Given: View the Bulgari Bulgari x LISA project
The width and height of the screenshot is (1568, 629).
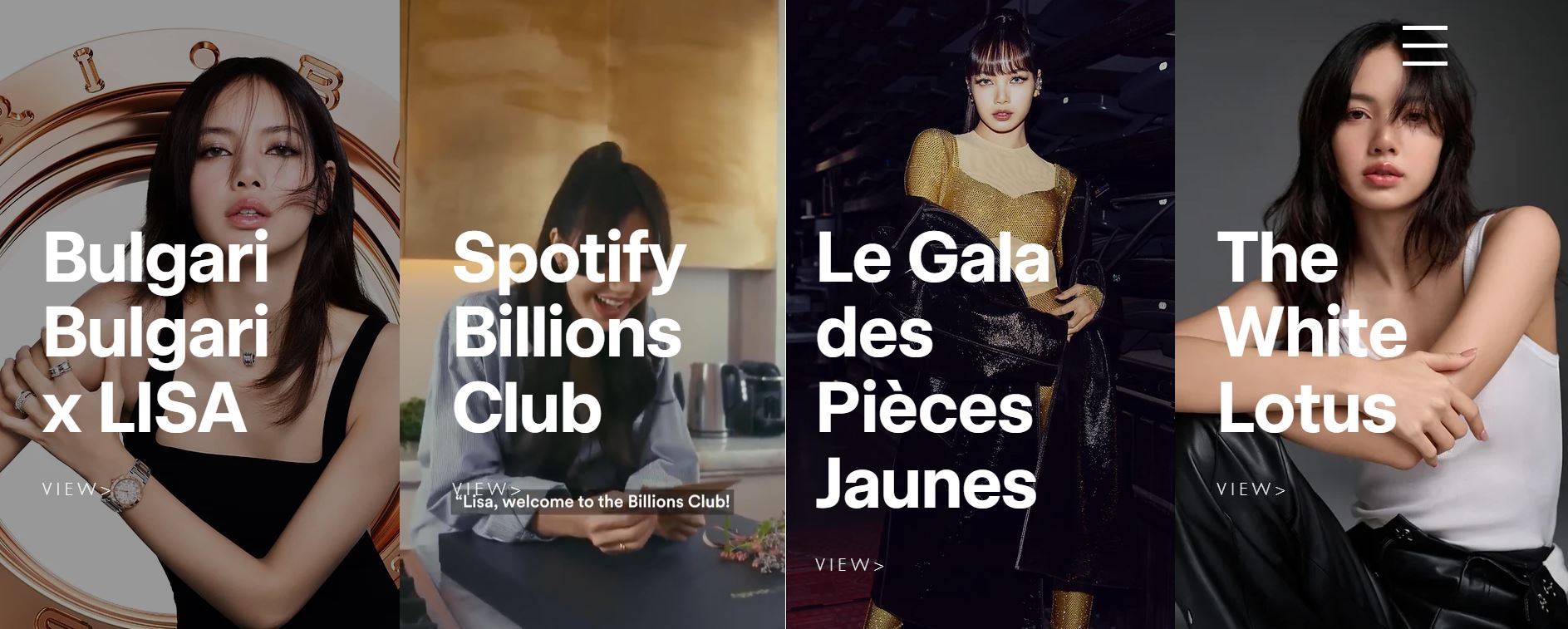Looking at the screenshot, I should [76, 489].
